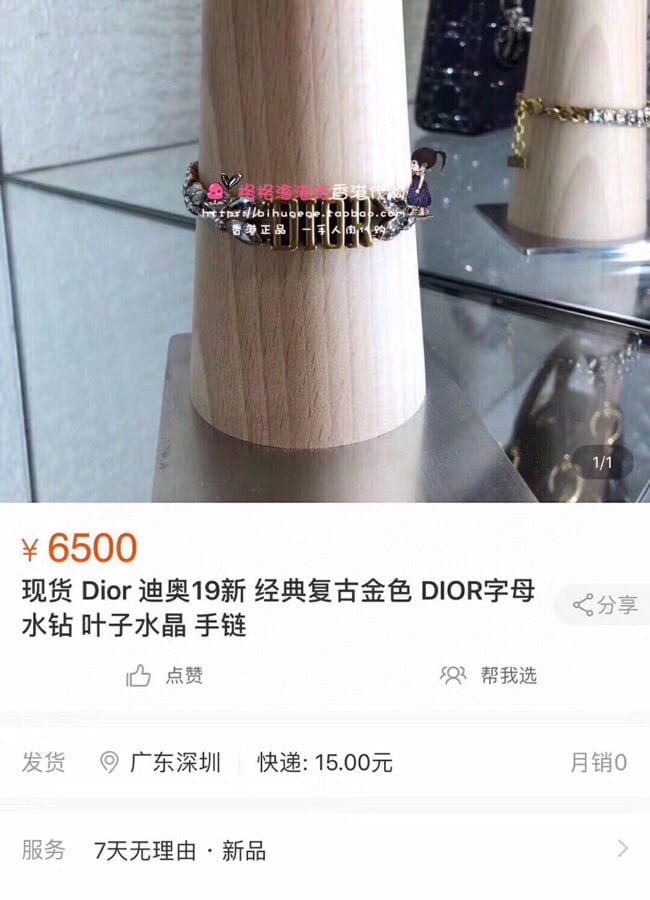
Task: Open the 服务 7天无理由 details row
Action: (324, 851)
